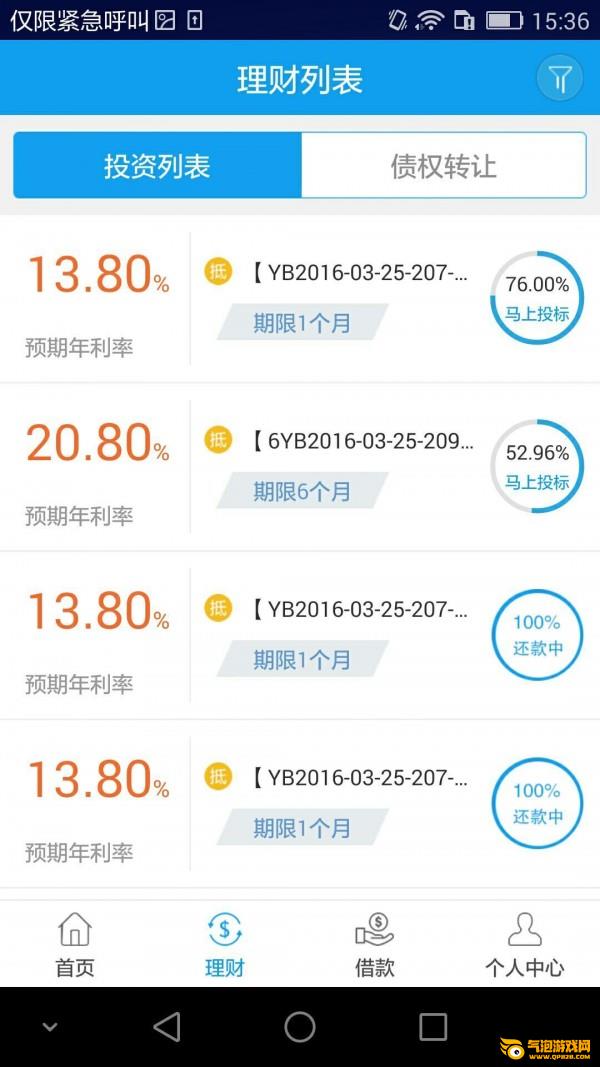This screenshot has width=600, height=1067.
Task: Tap the system back button
Action: [167, 1026]
